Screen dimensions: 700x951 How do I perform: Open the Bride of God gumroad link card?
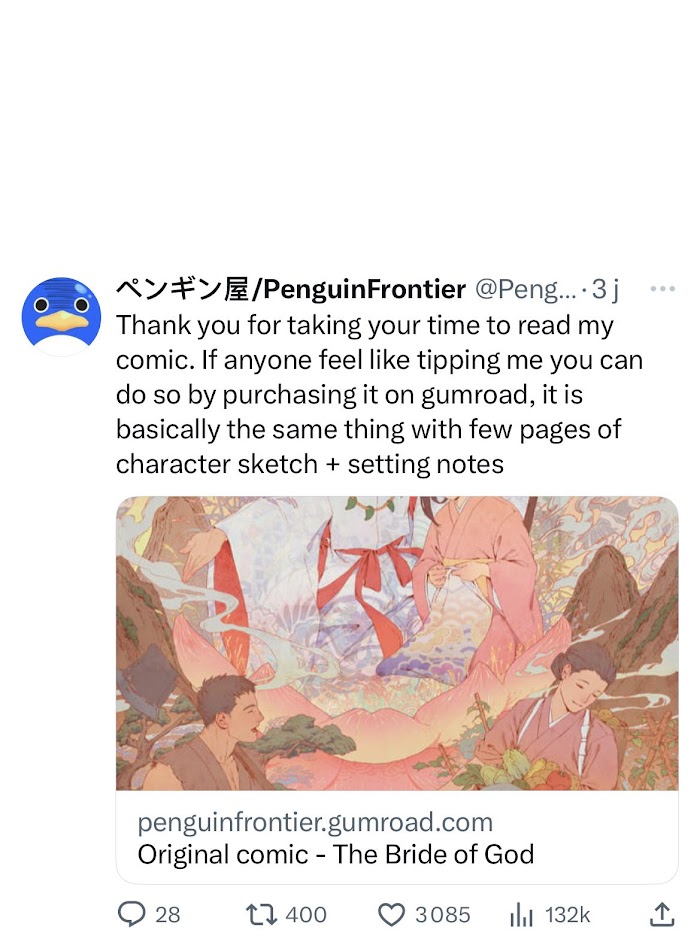397,690
